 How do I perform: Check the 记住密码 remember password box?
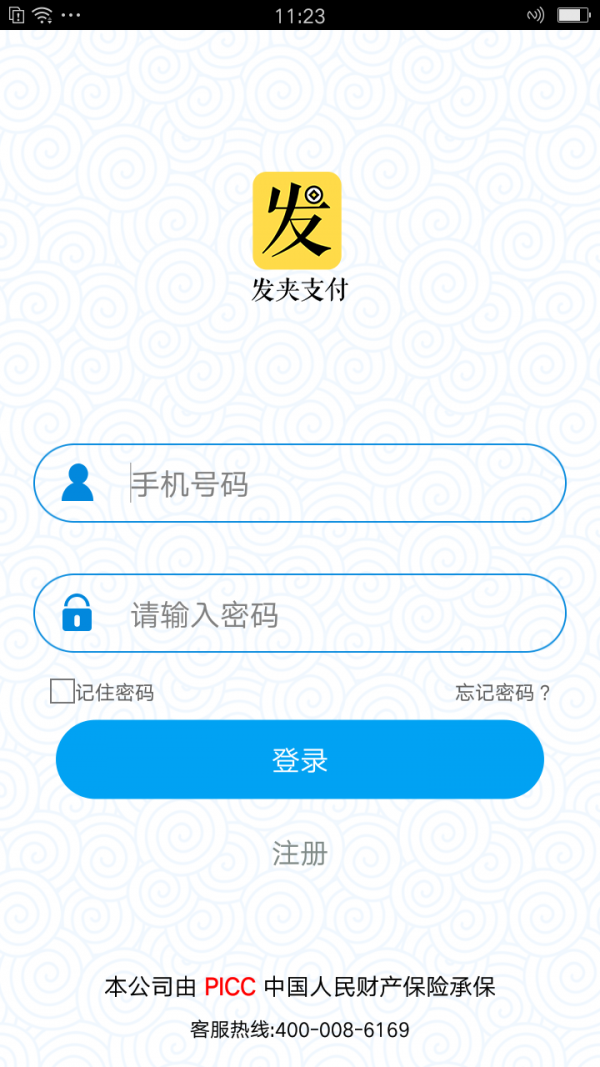pos(62,691)
